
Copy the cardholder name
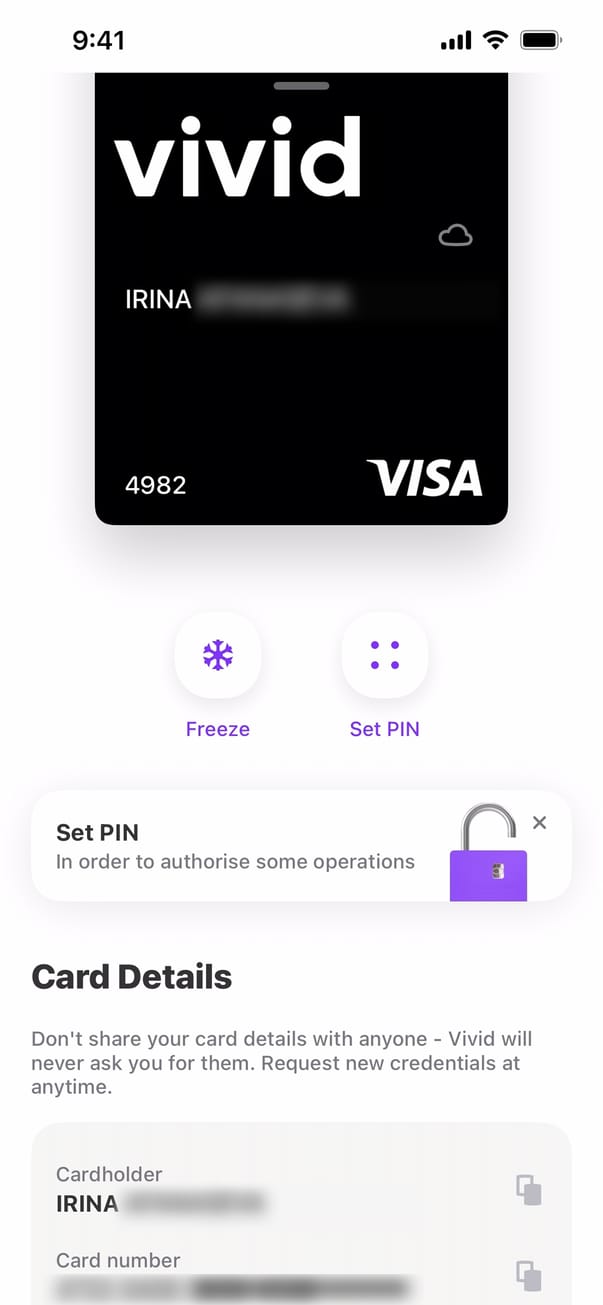click(x=528, y=1190)
